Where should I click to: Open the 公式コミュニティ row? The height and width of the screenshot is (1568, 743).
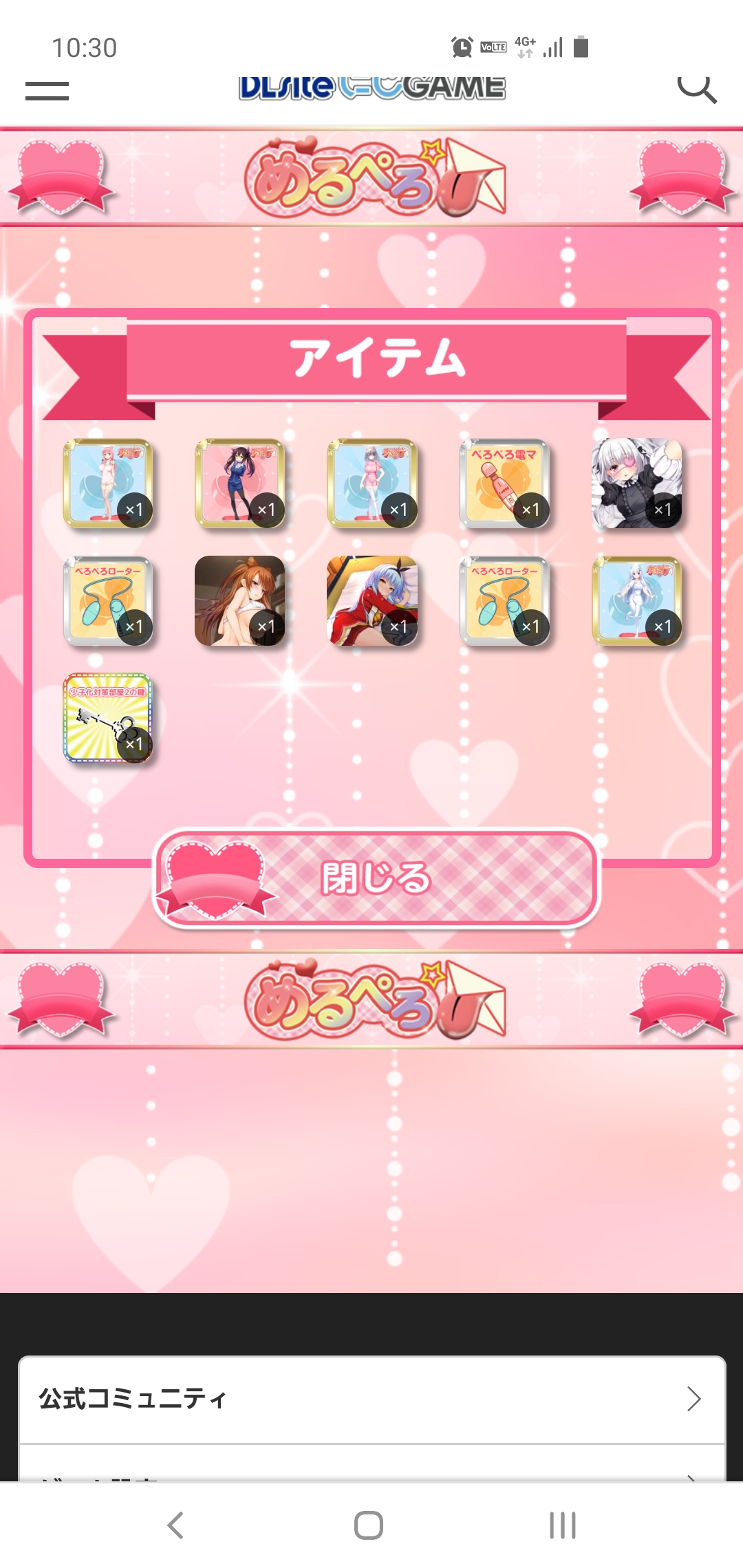371,1399
